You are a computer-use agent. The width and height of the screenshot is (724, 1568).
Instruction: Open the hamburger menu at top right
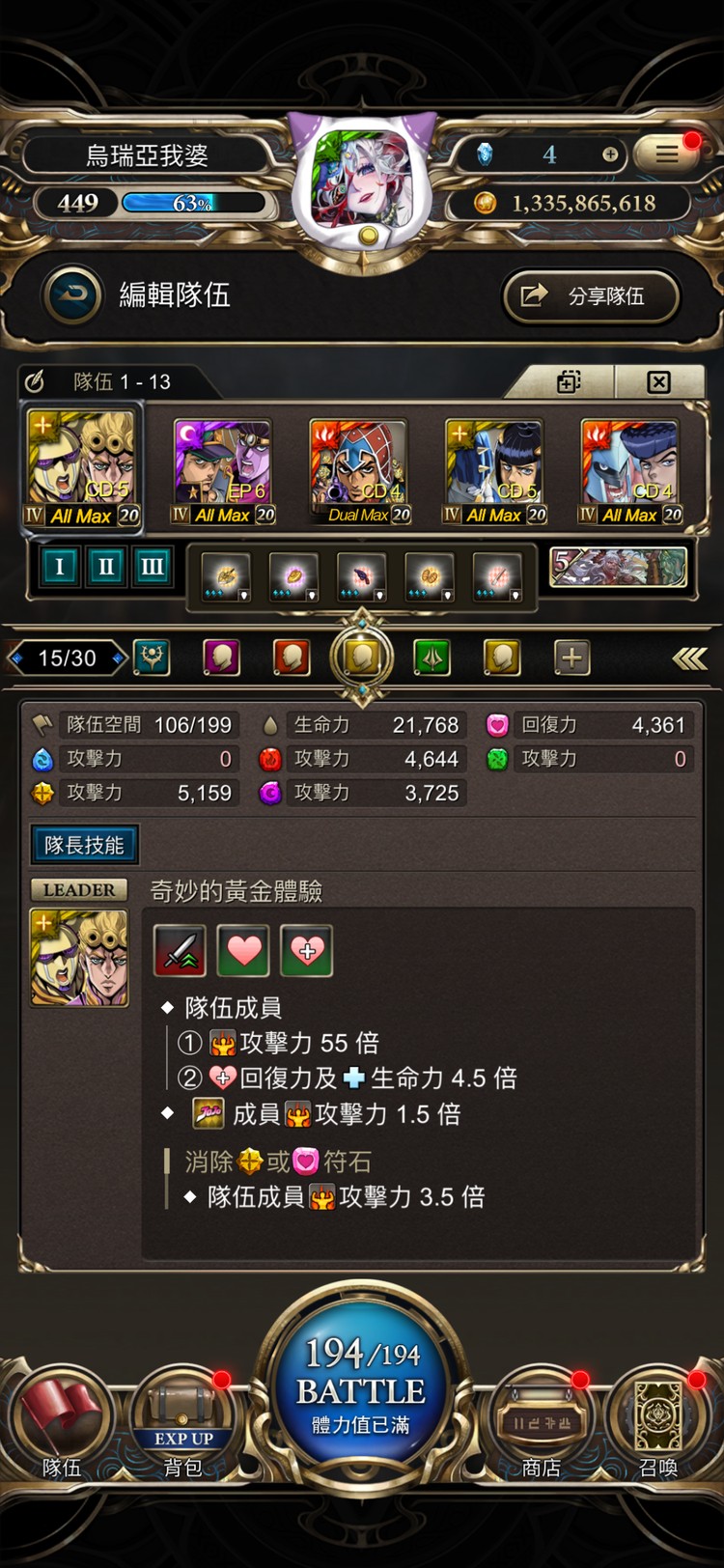click(x=667, y=154)
